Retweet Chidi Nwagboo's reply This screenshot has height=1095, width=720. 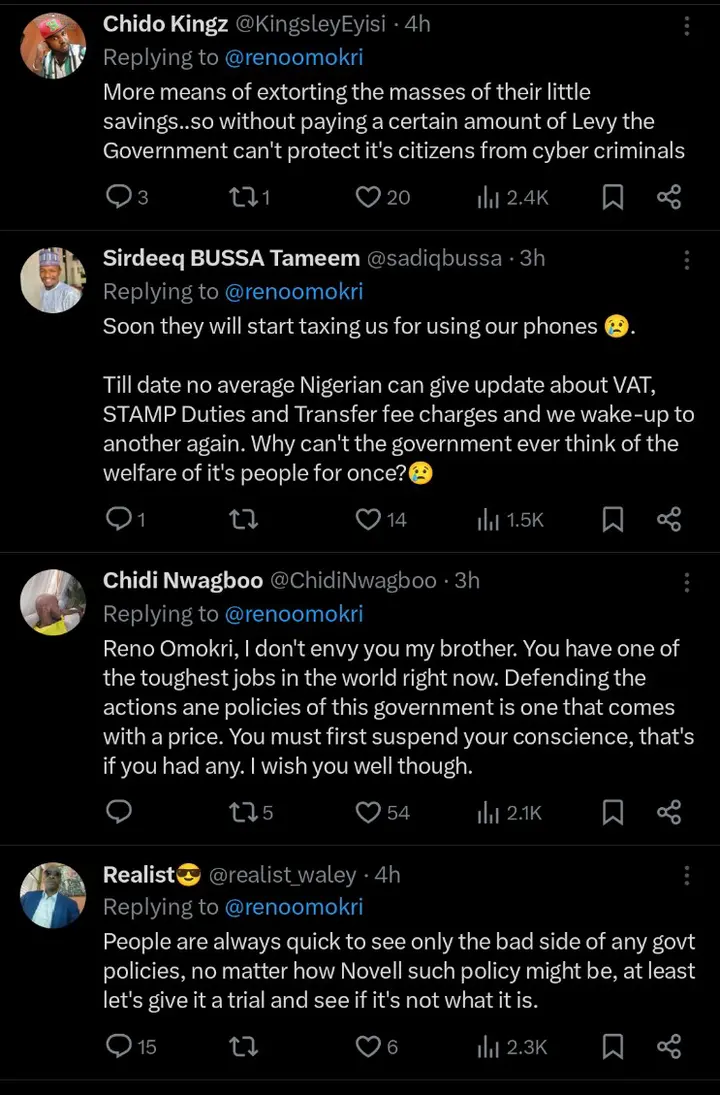click(242, 812)
